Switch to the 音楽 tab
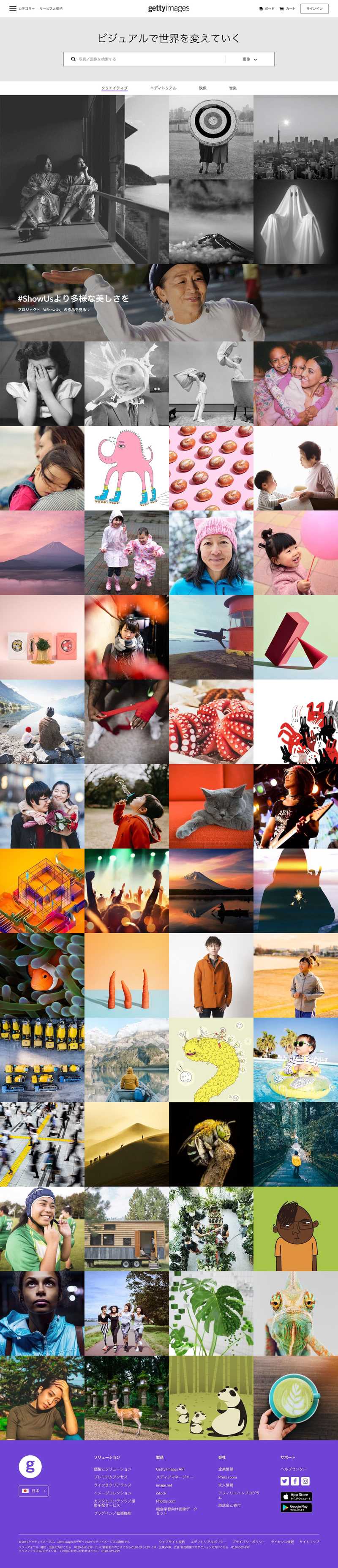Screen dimensions: 338x1568 [x=233, y=88]
